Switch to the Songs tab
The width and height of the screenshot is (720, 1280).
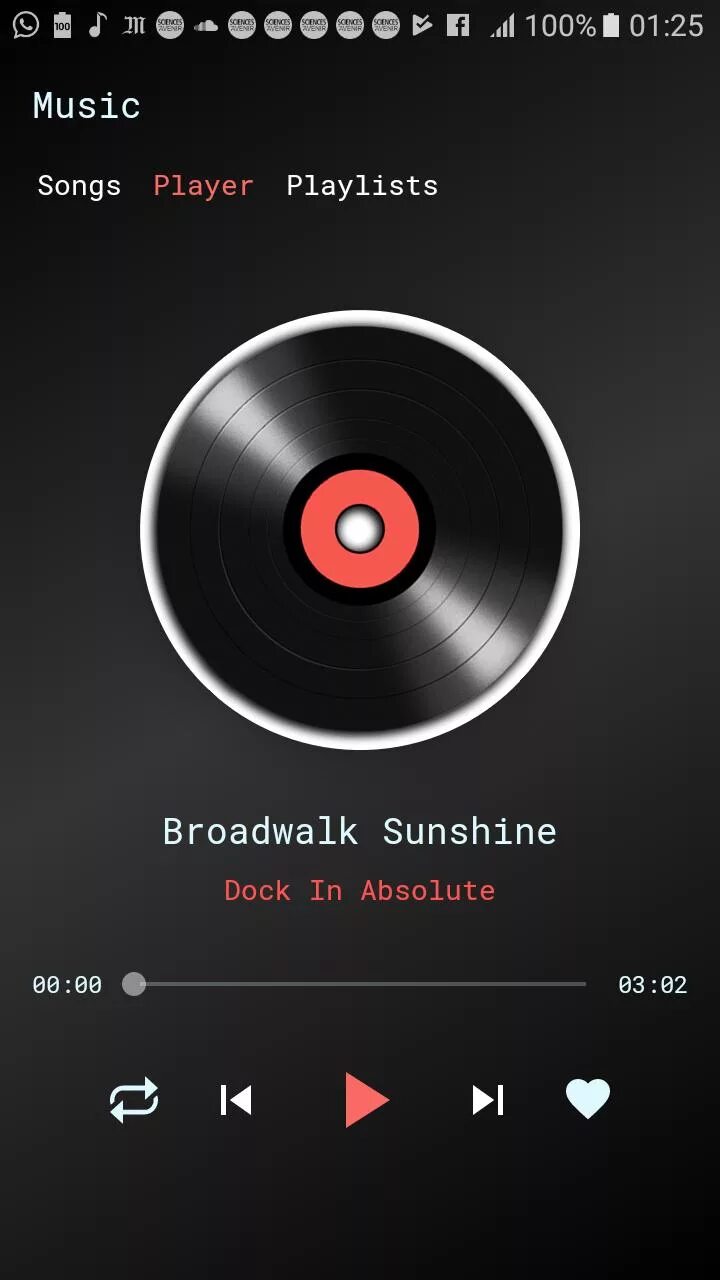pyautogui.click(x=79, y=186)
